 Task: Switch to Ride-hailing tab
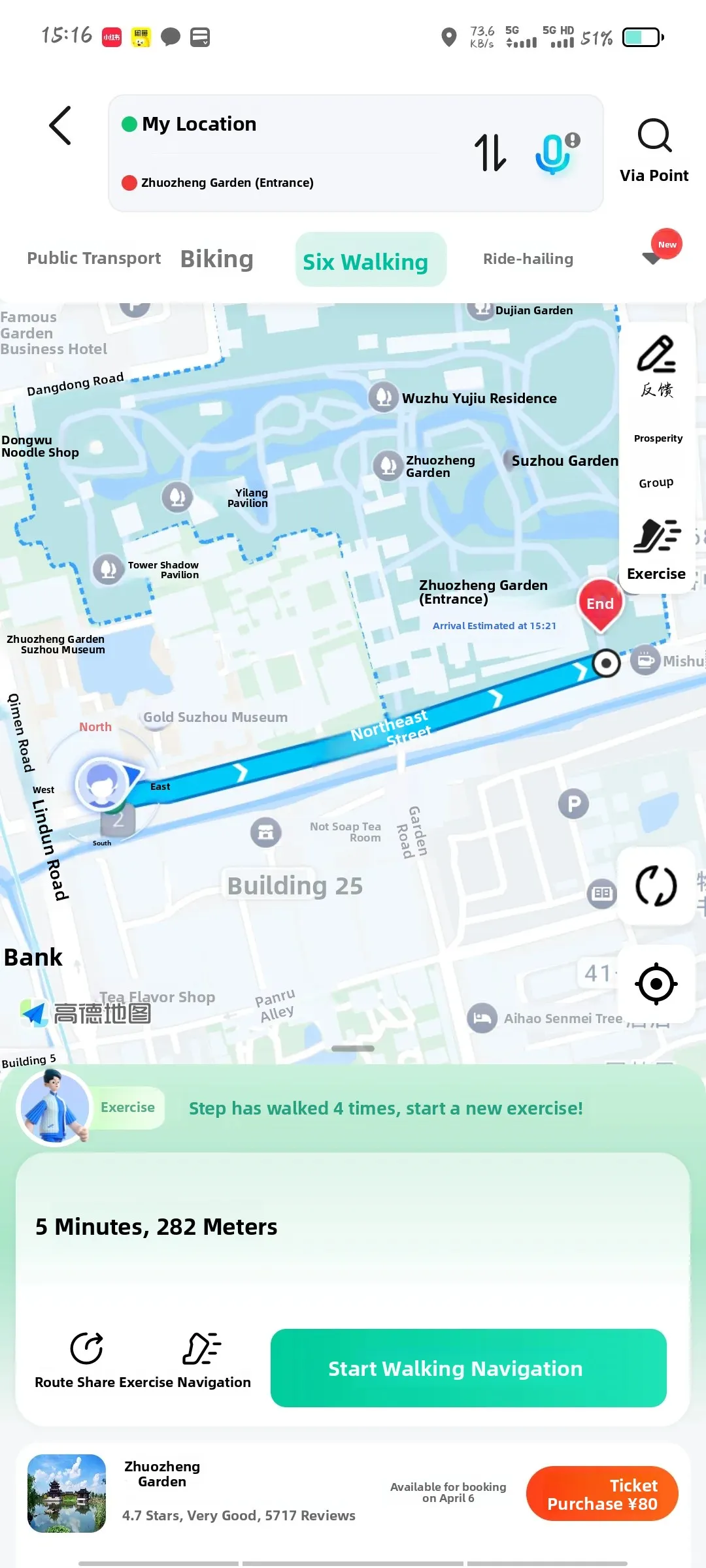(528, 259)
